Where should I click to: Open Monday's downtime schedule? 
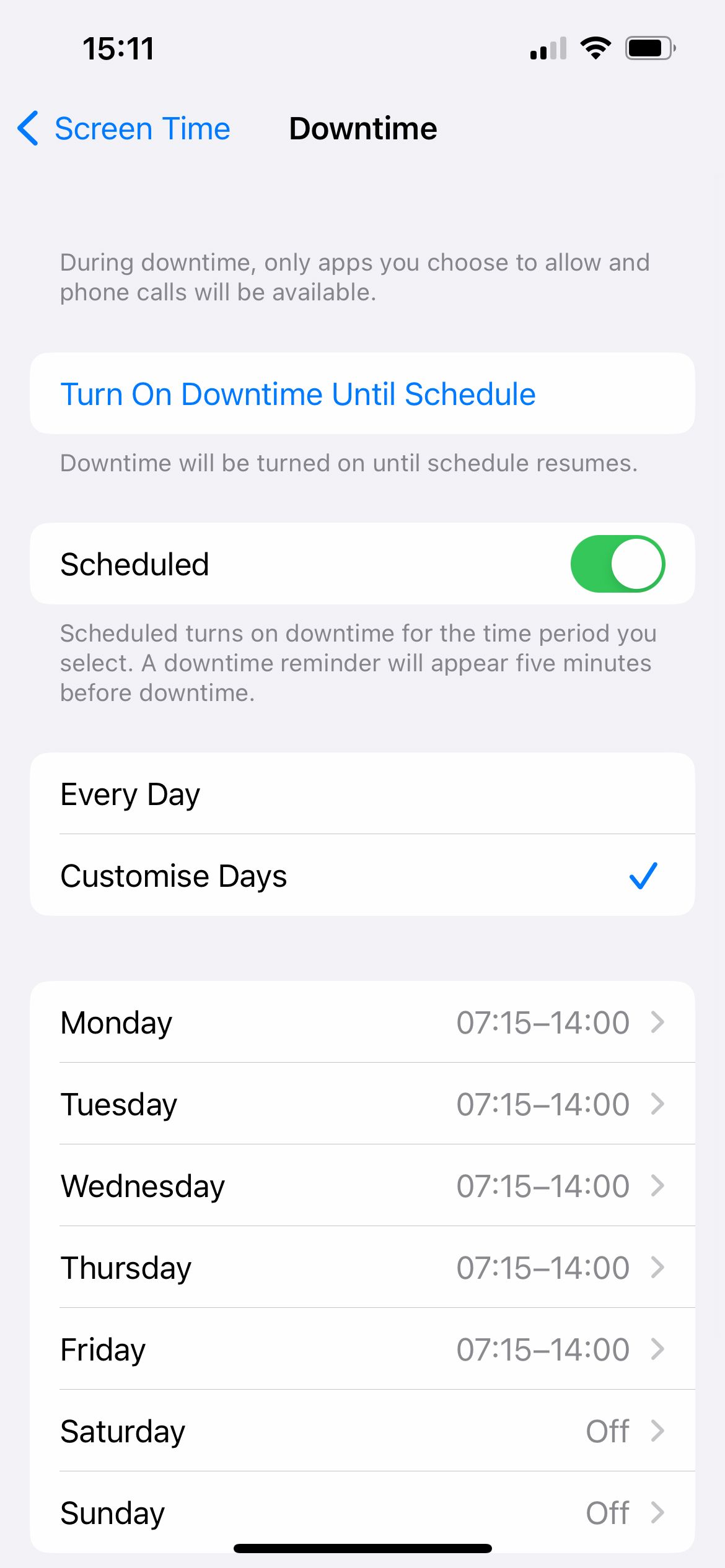coord(362,1022)
